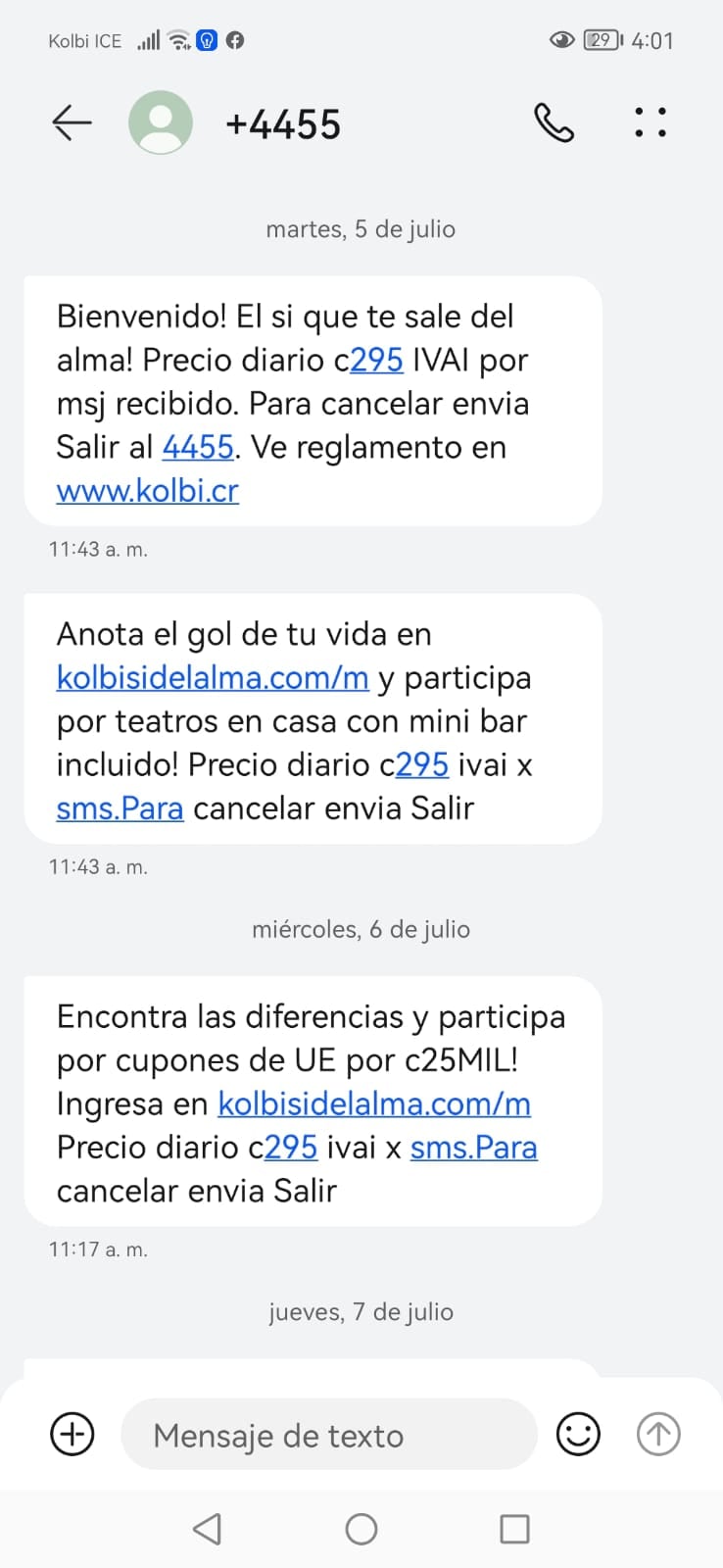Open kolbisidelalma.com/m link in July 6 message
The height and width of the screenshot is (1568, 723).
pos(374,1103)
